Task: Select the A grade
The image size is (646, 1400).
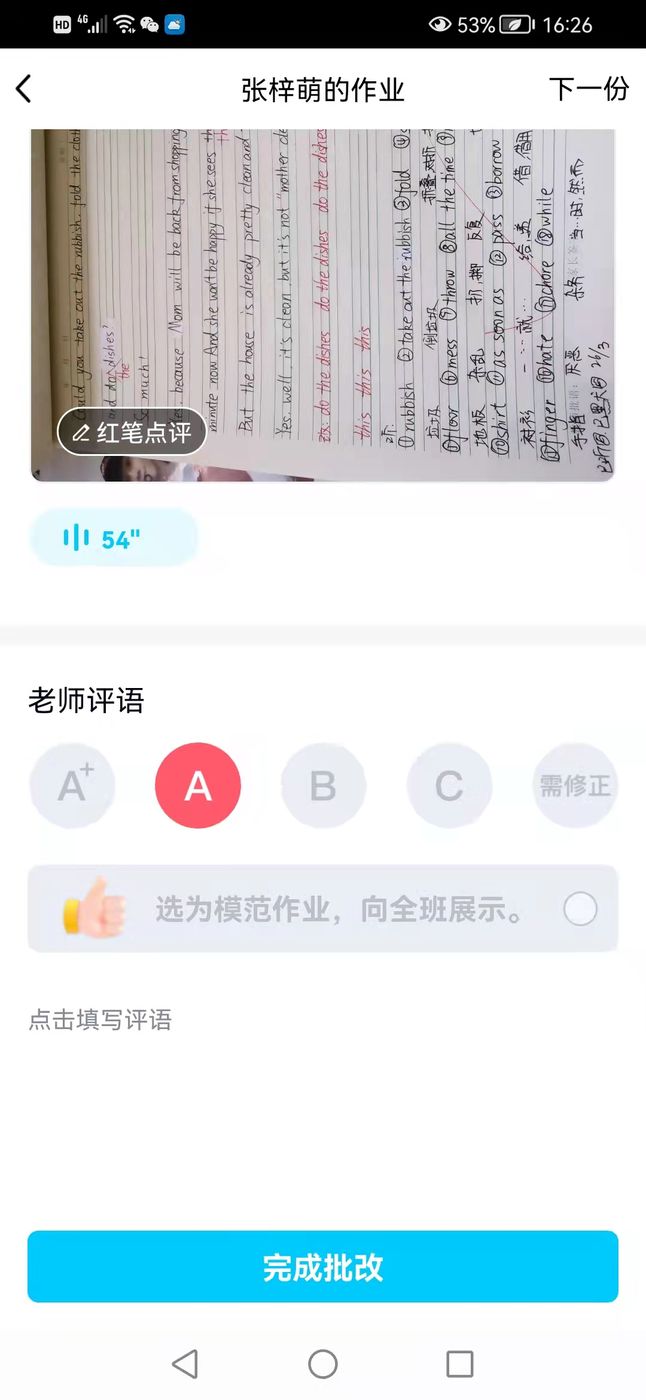Action: point(198,786)
